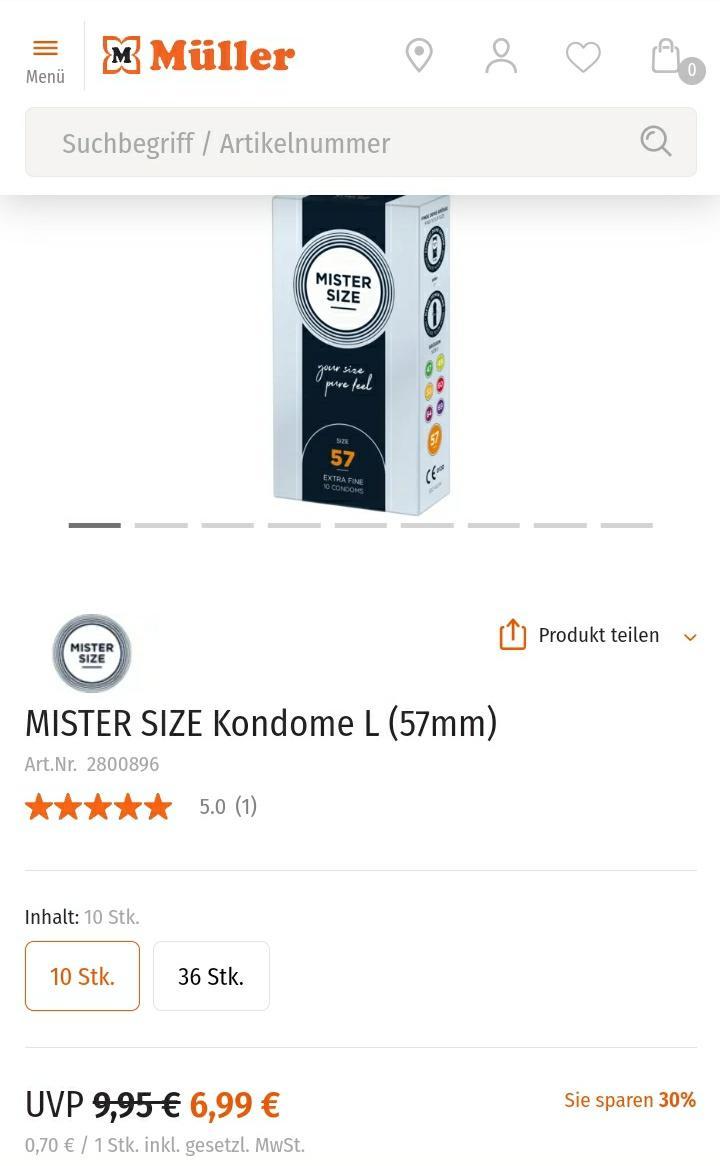The height and width of the screenshot is (1166, 720).
Task: View the 5.0 star rating reviews
Action: coord(140,807)
